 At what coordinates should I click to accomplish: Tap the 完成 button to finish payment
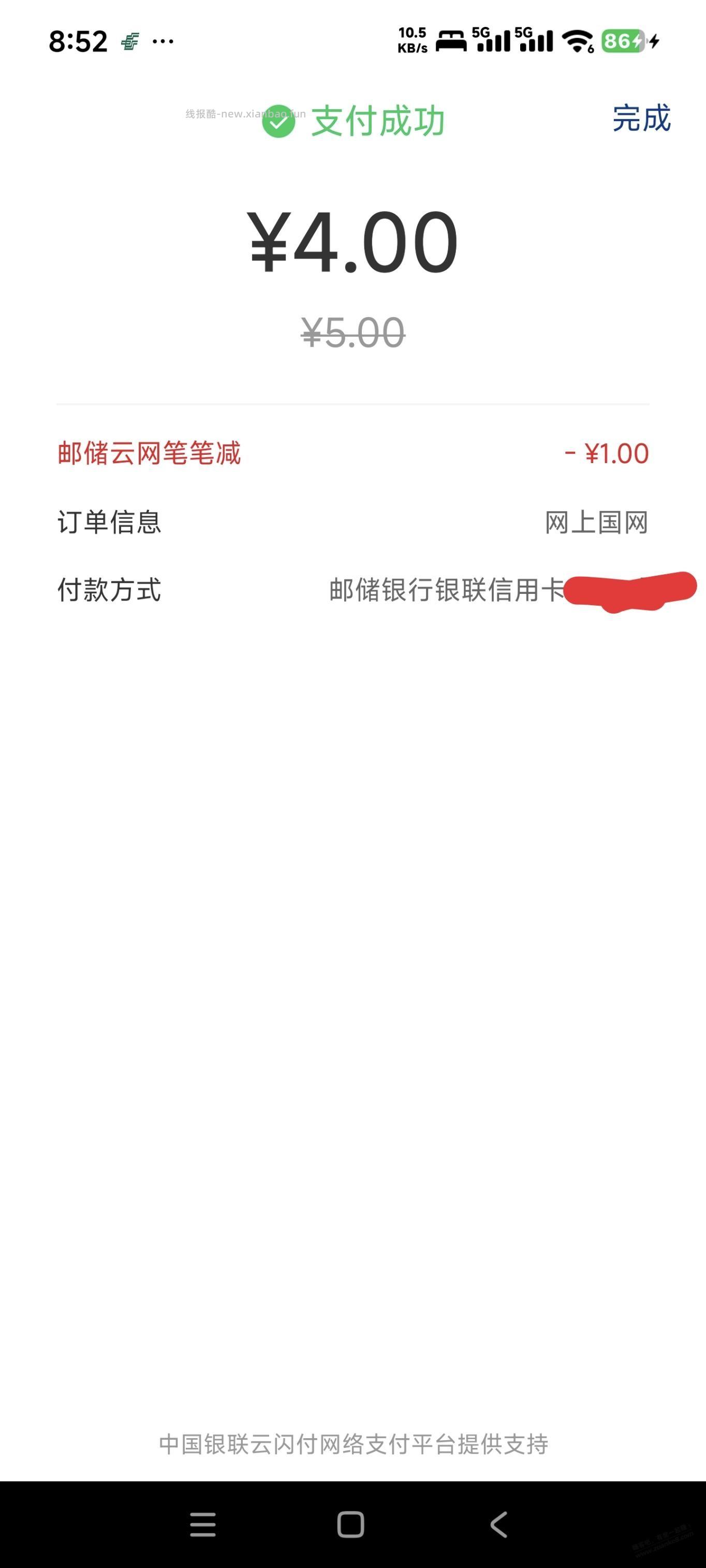click(640, 120)
